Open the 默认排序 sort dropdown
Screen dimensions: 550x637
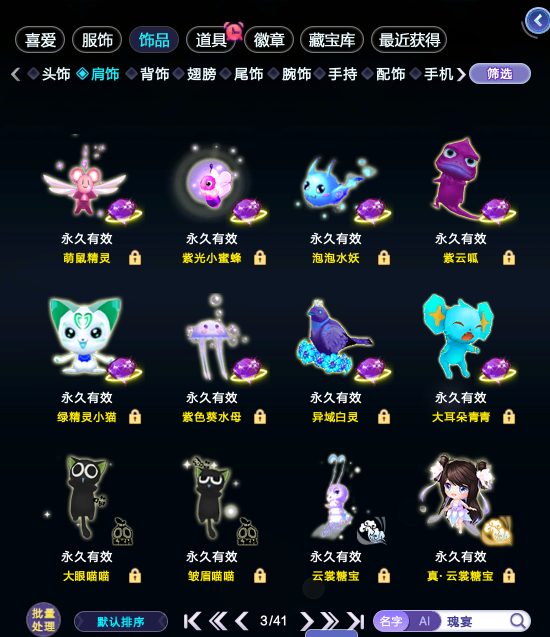pos(121,622)
